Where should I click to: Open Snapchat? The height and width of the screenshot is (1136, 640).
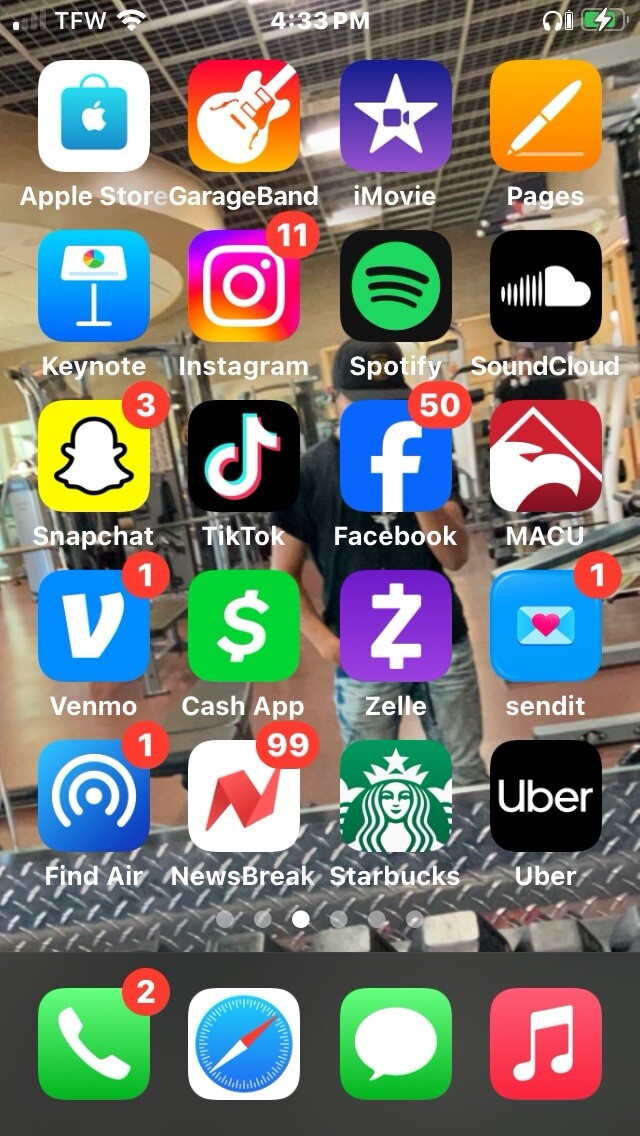[x=93, y=456]
